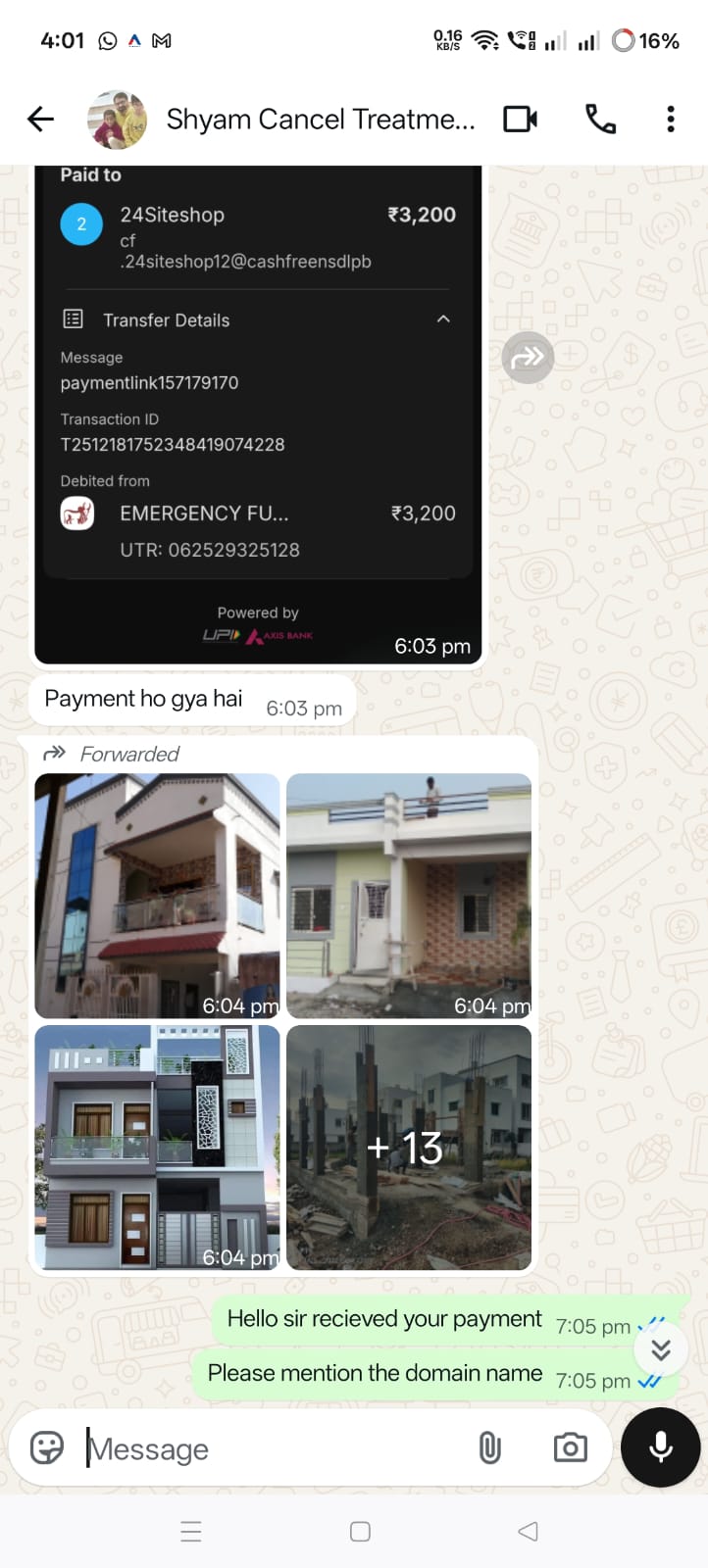Open the payment receipt screenshot
The width and height of the screenshot is (708, 1568).
pos(258,412)
